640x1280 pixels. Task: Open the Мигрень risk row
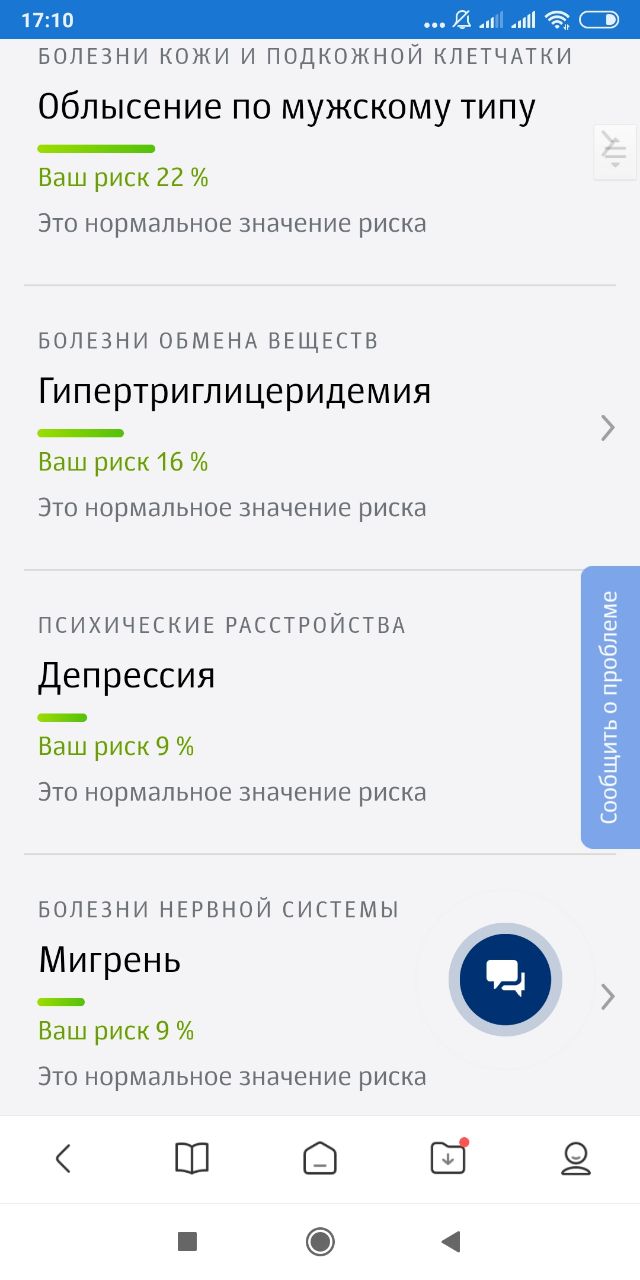pyautogui.click(x=110, y=961)
